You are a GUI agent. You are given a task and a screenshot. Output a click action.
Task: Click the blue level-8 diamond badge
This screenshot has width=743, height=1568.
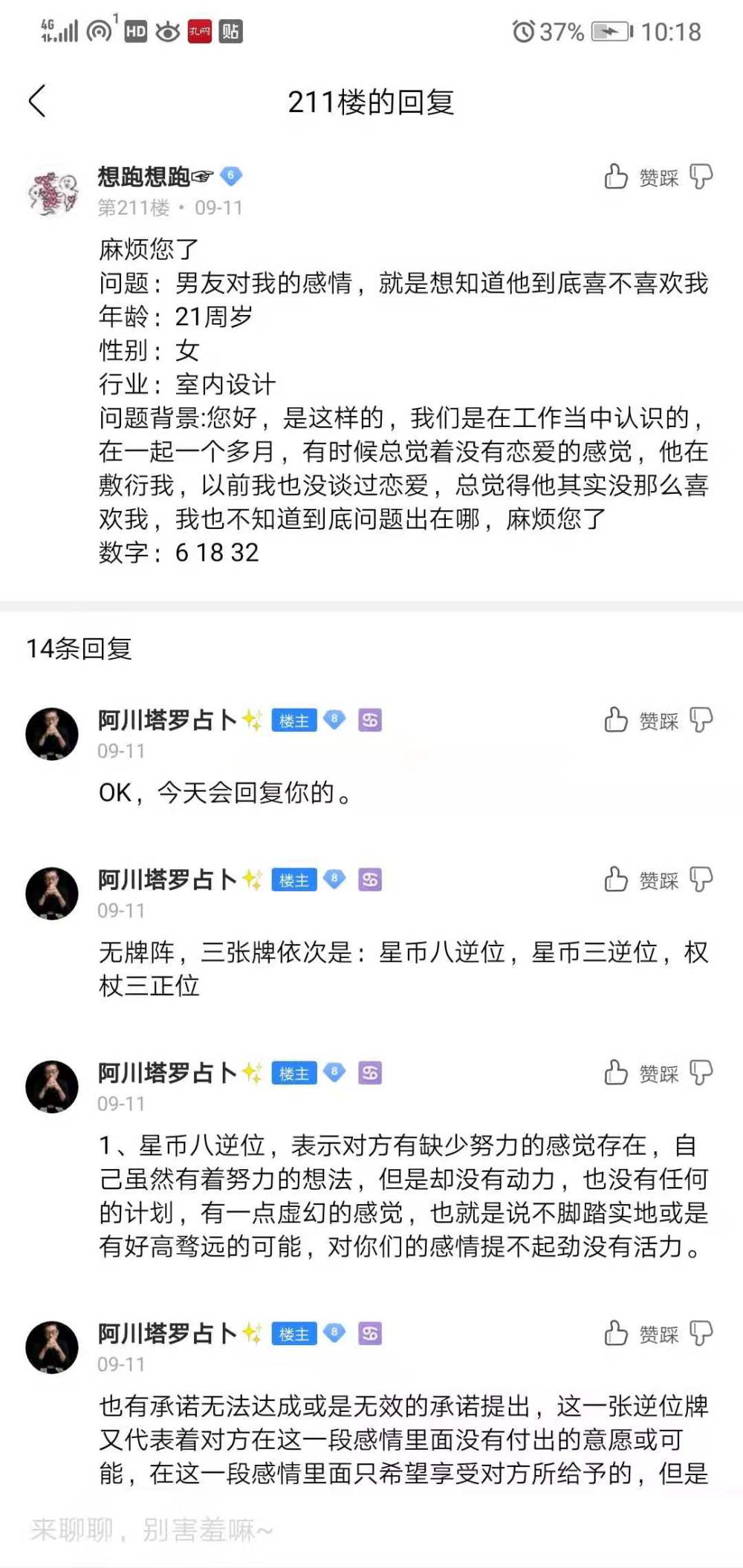[334, 720]
